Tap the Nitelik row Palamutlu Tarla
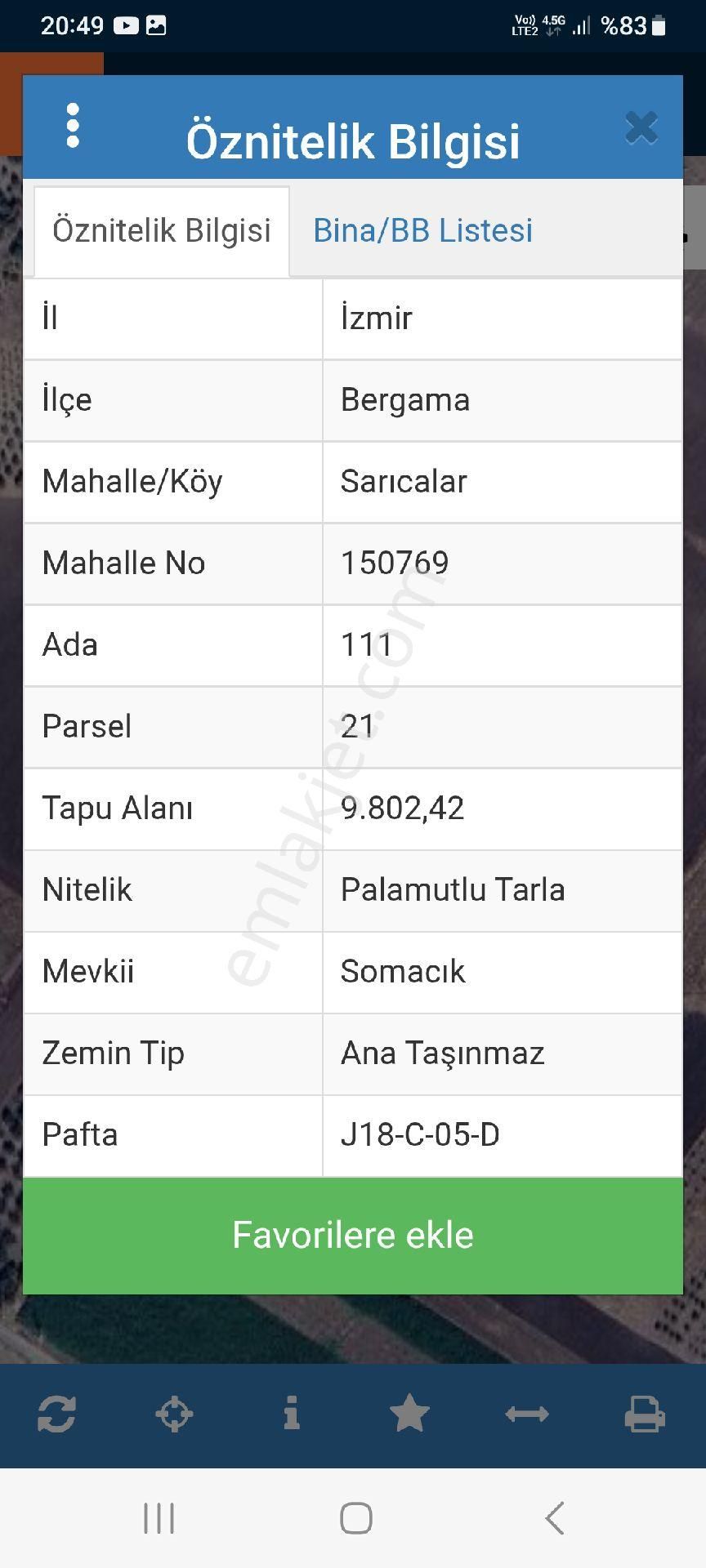Viewport: 706px width, 1568px height. tap(452, 890)
